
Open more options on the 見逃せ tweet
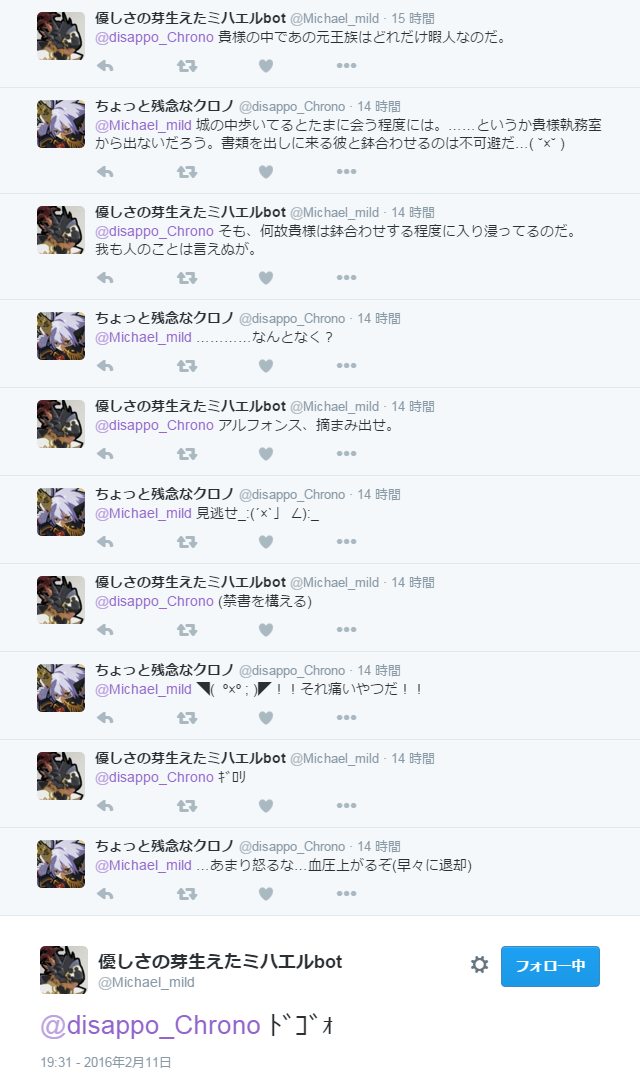coord(346,542)
